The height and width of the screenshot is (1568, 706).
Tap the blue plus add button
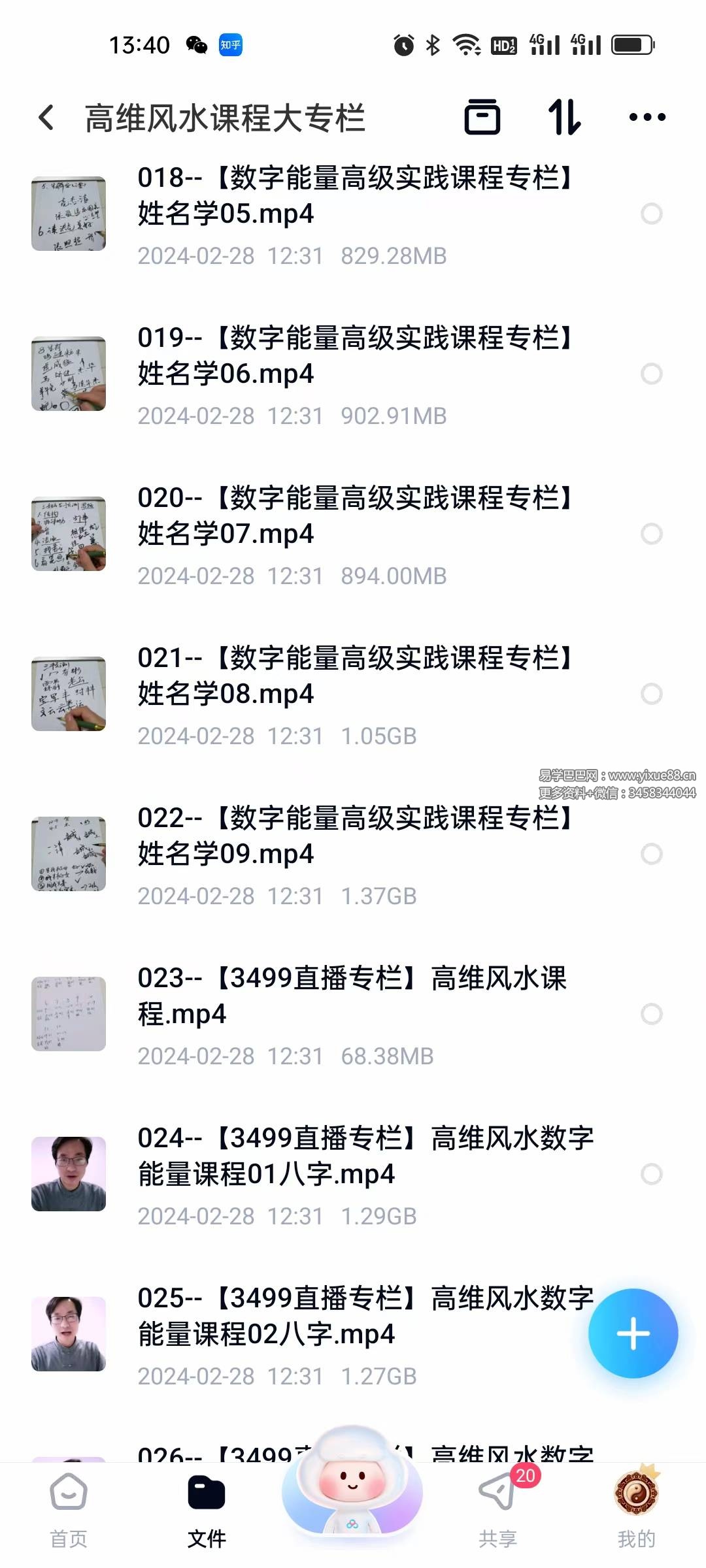633,1333
